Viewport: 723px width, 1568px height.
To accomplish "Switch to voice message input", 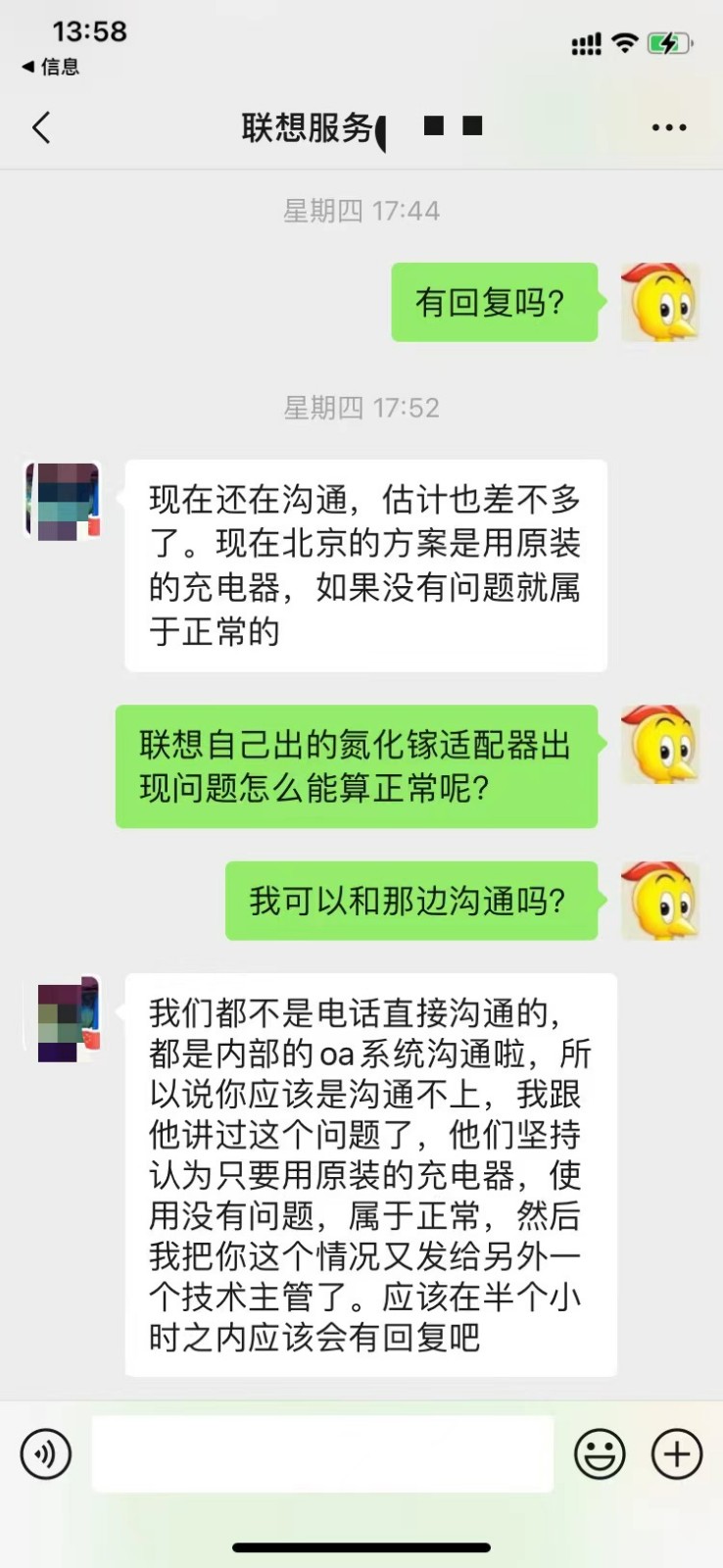I will click(x=46, y=1453).
